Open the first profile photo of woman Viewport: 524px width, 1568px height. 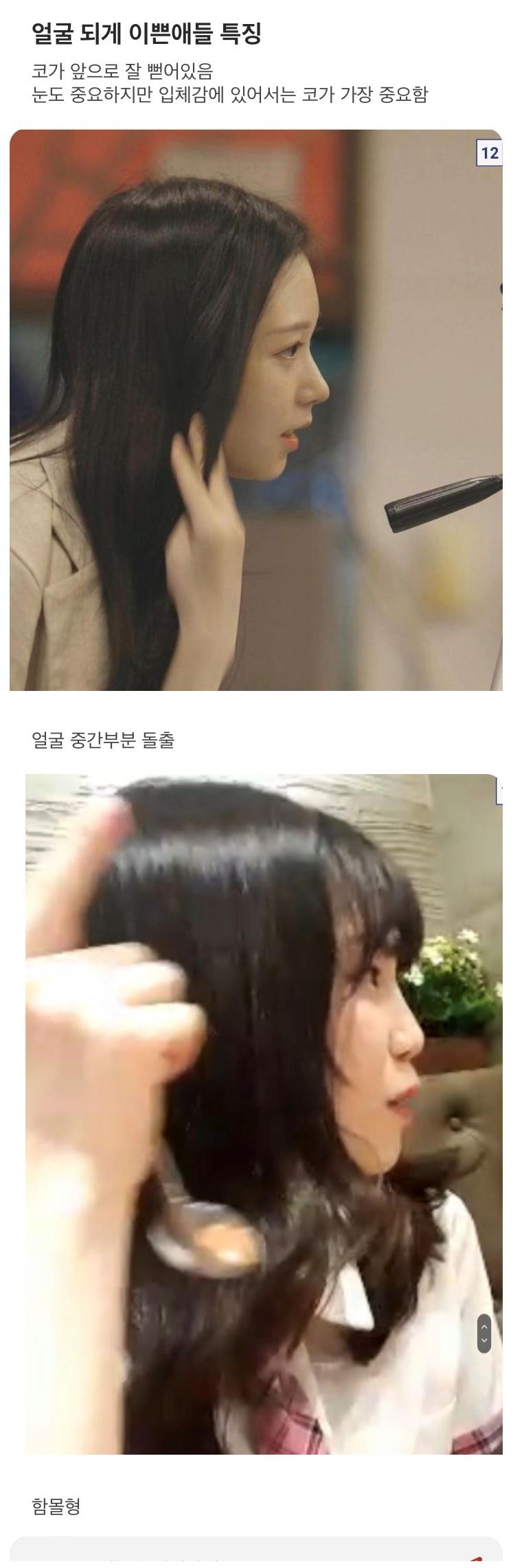click(255, 410)
